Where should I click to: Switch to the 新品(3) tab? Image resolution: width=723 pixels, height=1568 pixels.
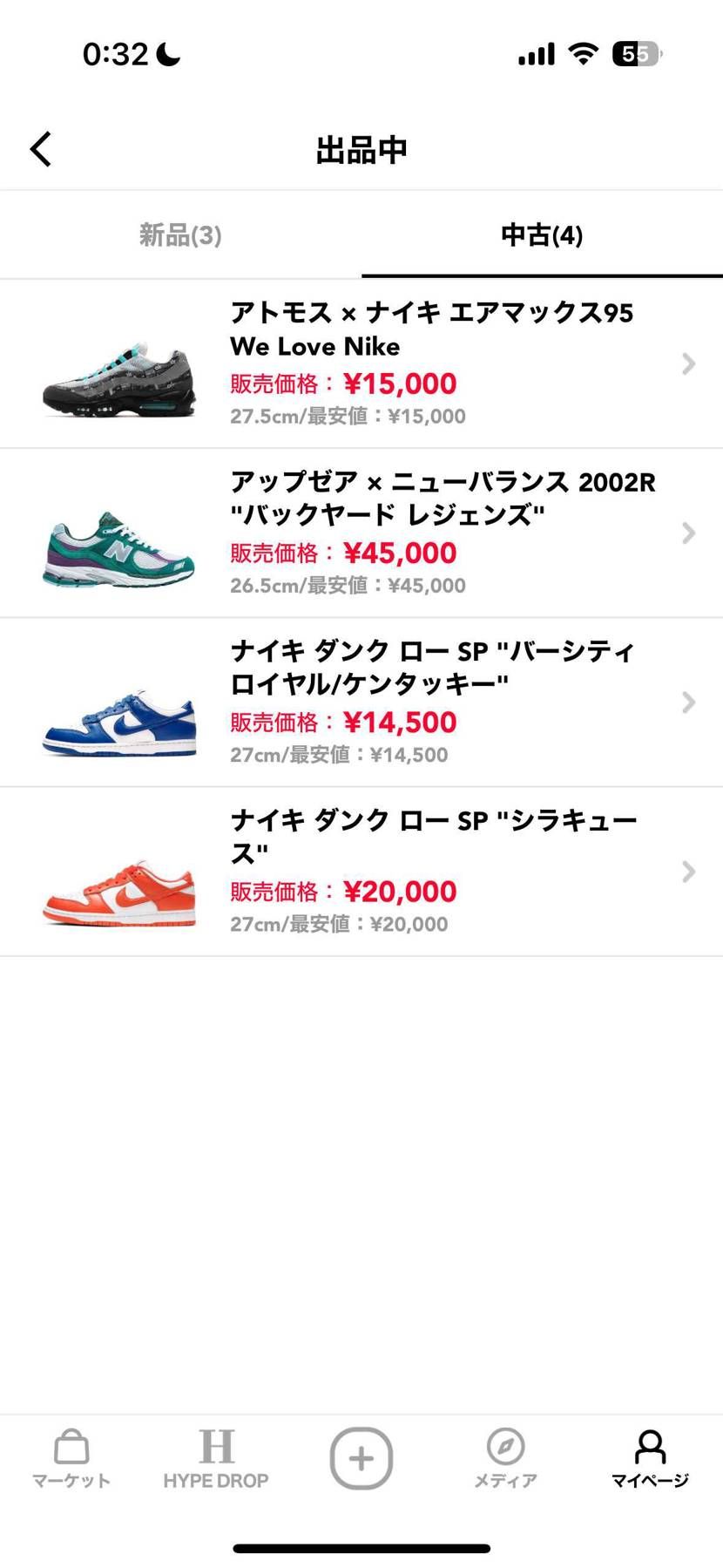(179, 234)
